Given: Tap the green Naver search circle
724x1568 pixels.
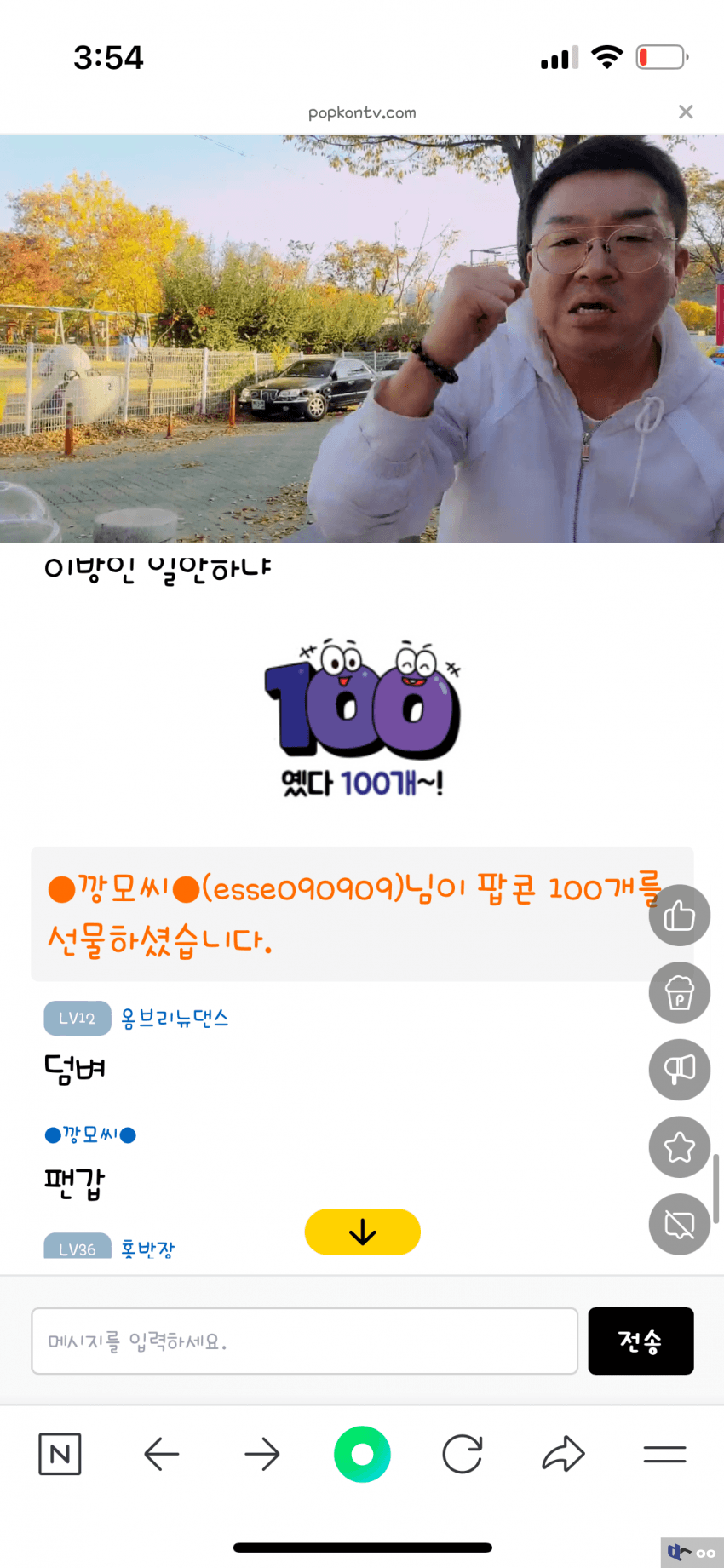Looking at the screenshot, I should 362,1454.
